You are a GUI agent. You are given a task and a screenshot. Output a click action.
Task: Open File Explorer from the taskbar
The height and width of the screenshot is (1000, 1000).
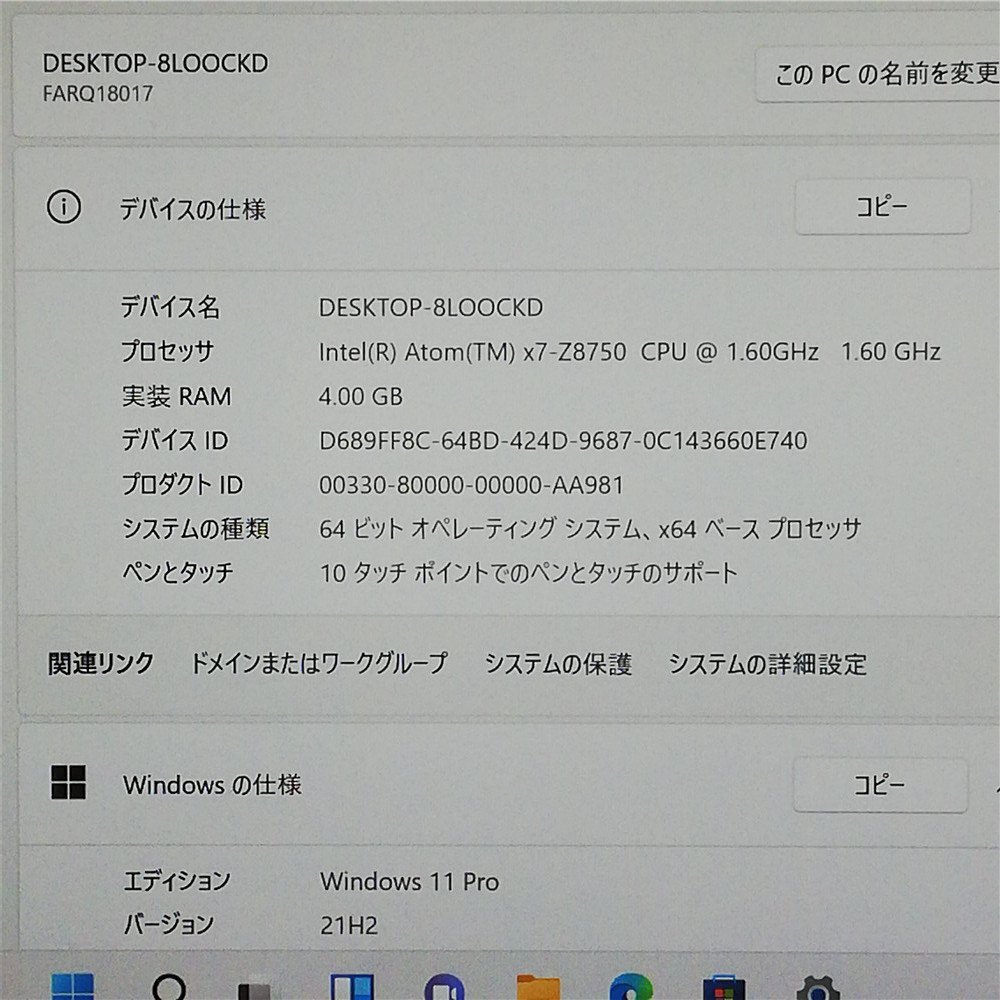pyautogui.click(x=538, y=988)
